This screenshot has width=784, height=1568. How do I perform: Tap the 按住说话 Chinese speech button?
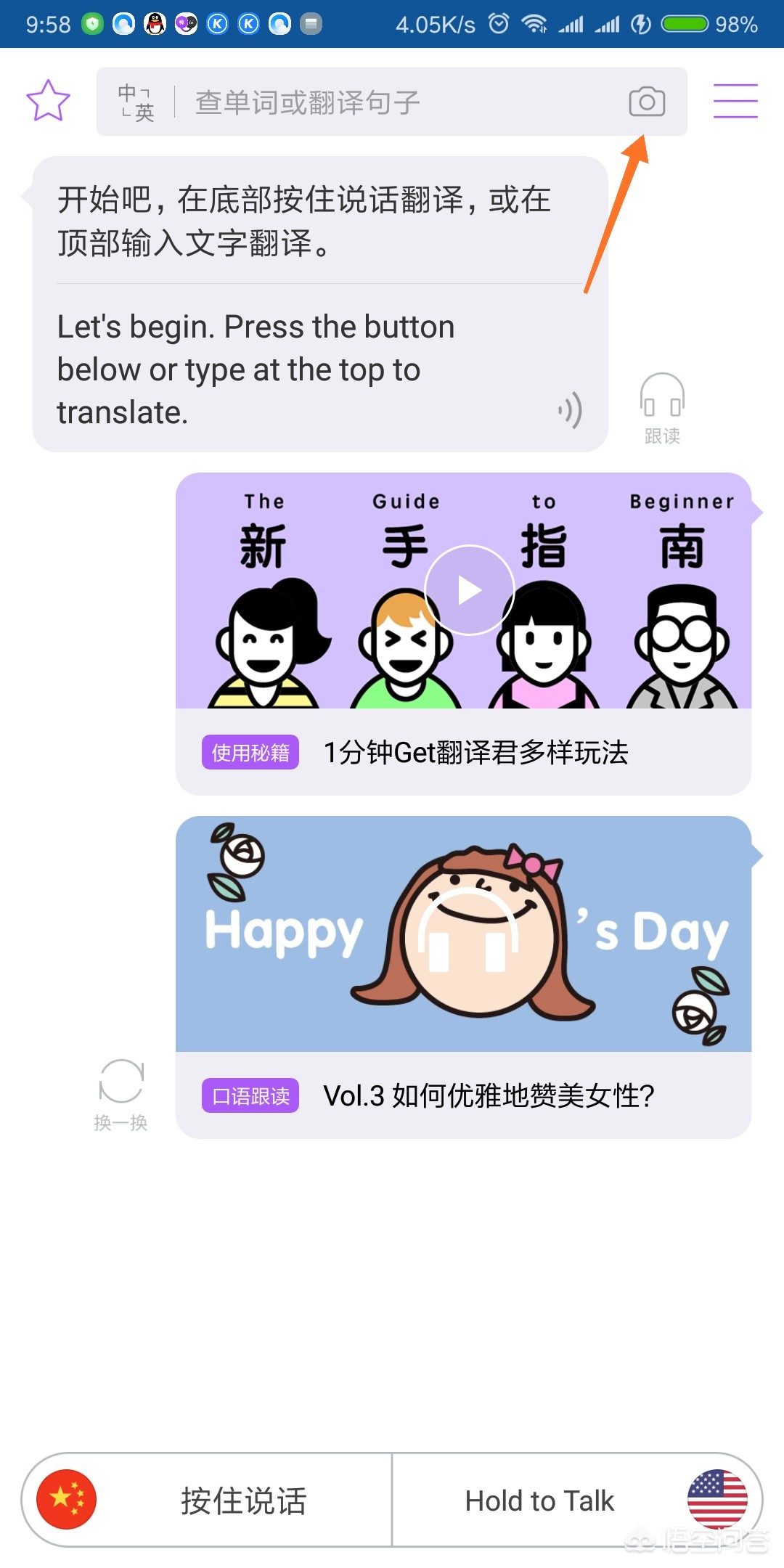click(x=244, y=1500)
